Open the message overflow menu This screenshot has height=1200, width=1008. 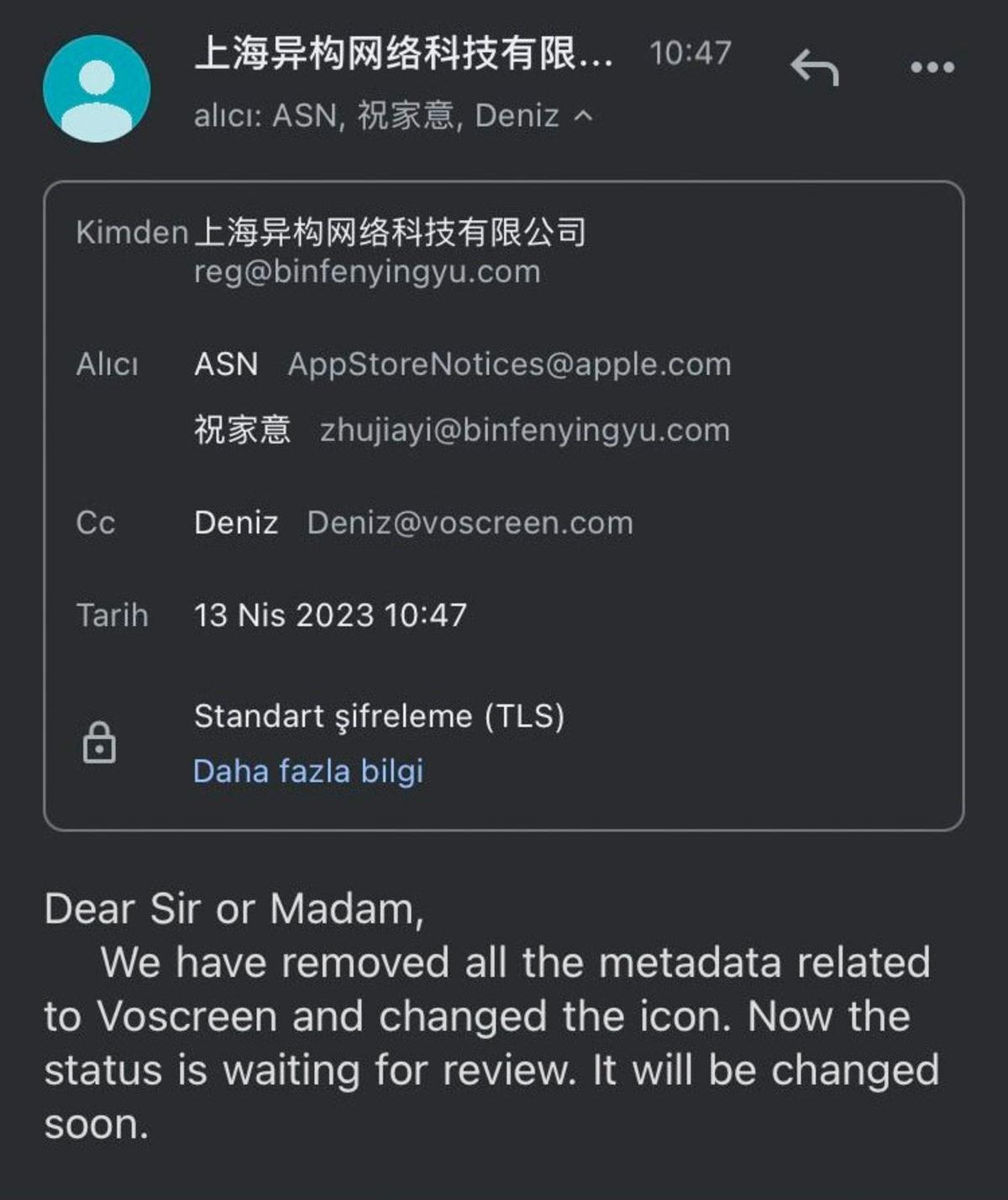point(932,67)
